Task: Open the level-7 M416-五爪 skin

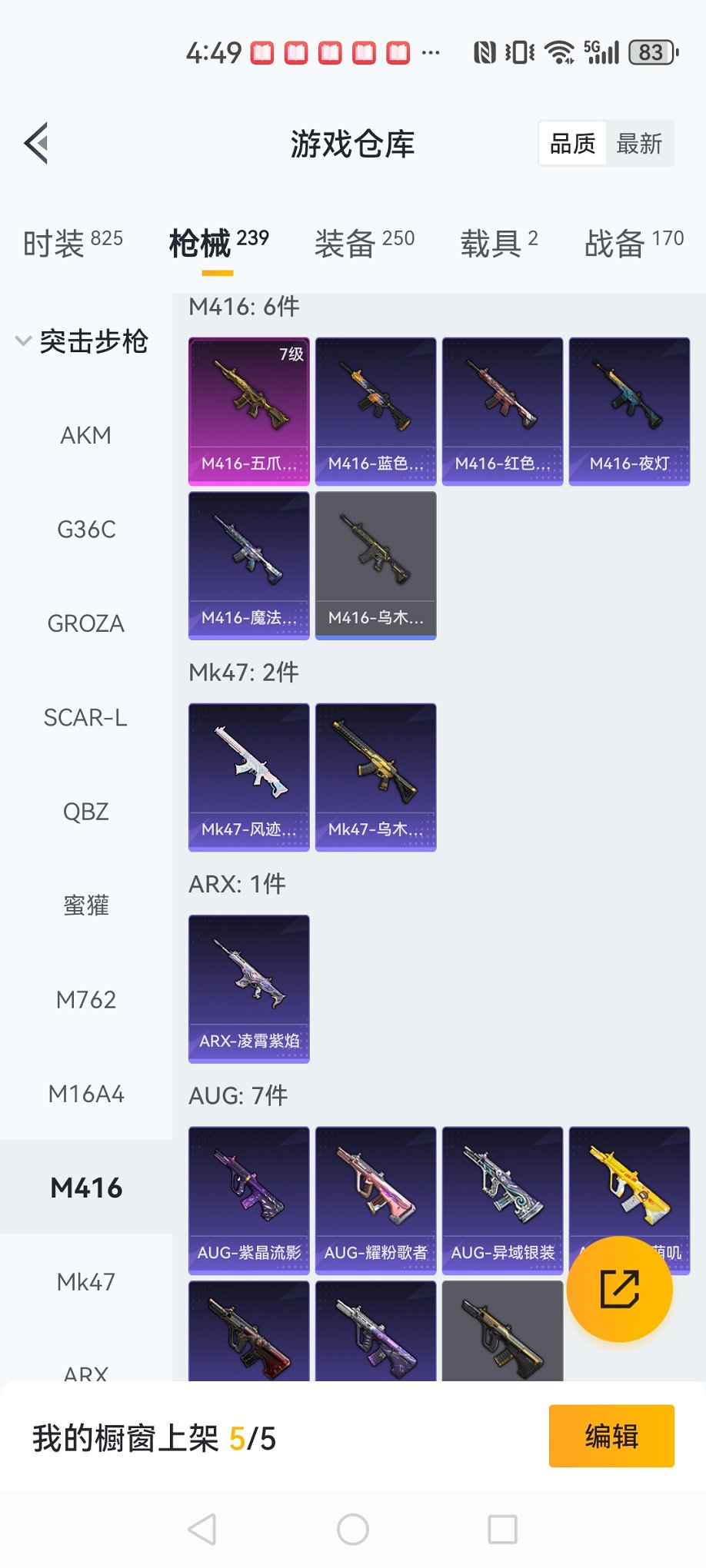Action: pos(248,411)
